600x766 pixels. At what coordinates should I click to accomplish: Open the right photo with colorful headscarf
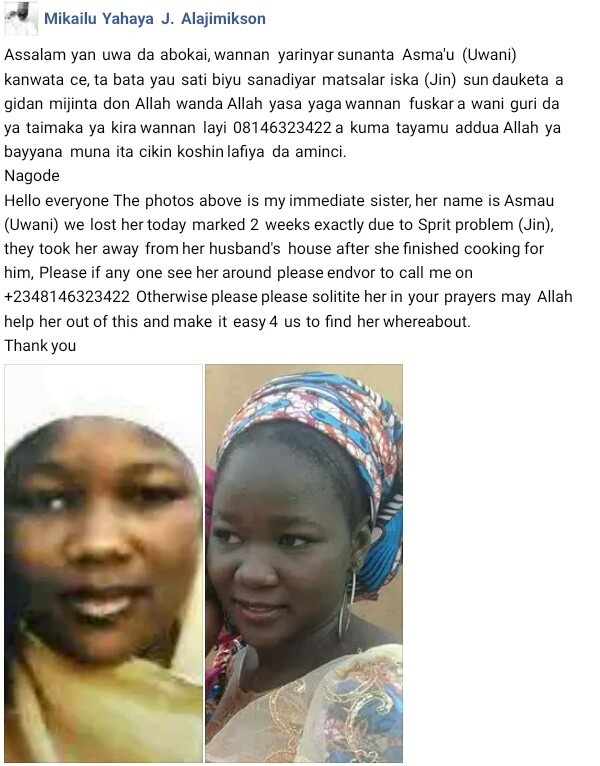tap(304, 563)
